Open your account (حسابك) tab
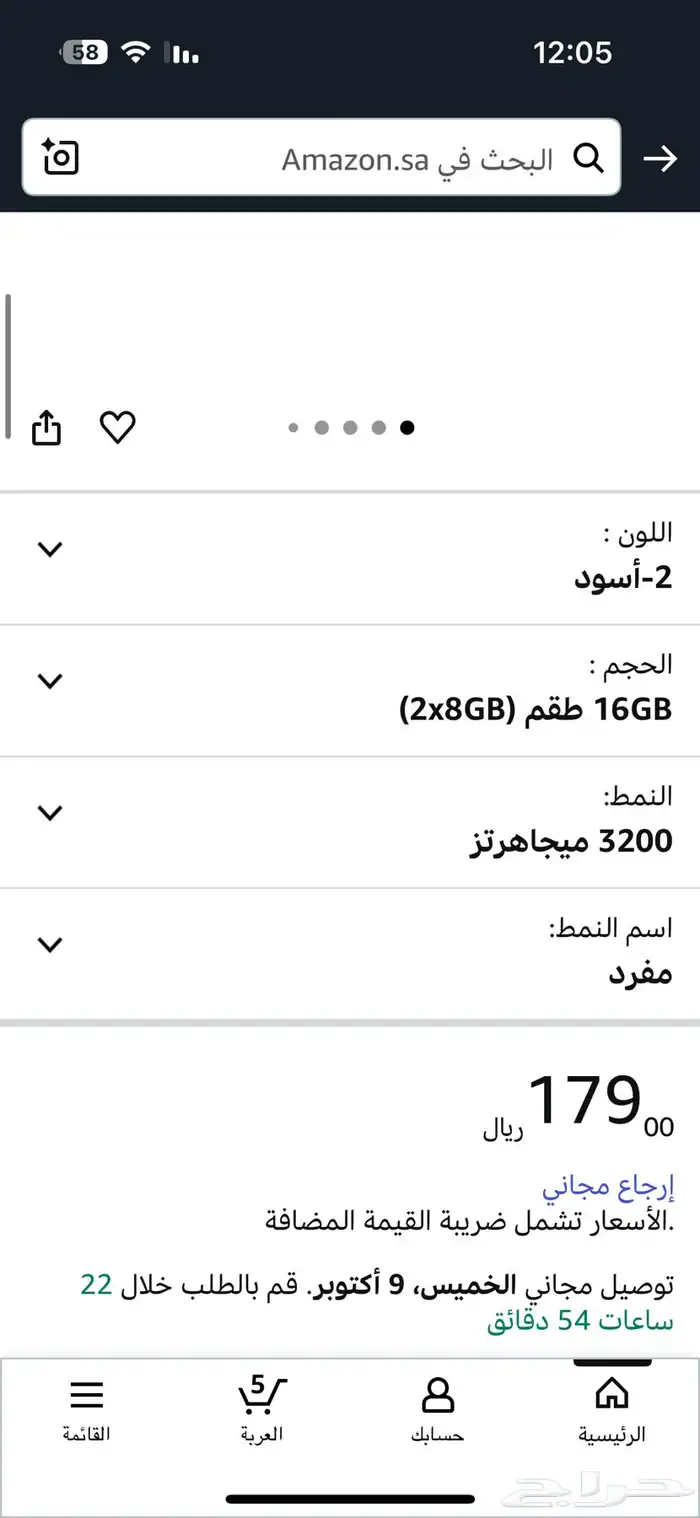 coord(437,1408)
